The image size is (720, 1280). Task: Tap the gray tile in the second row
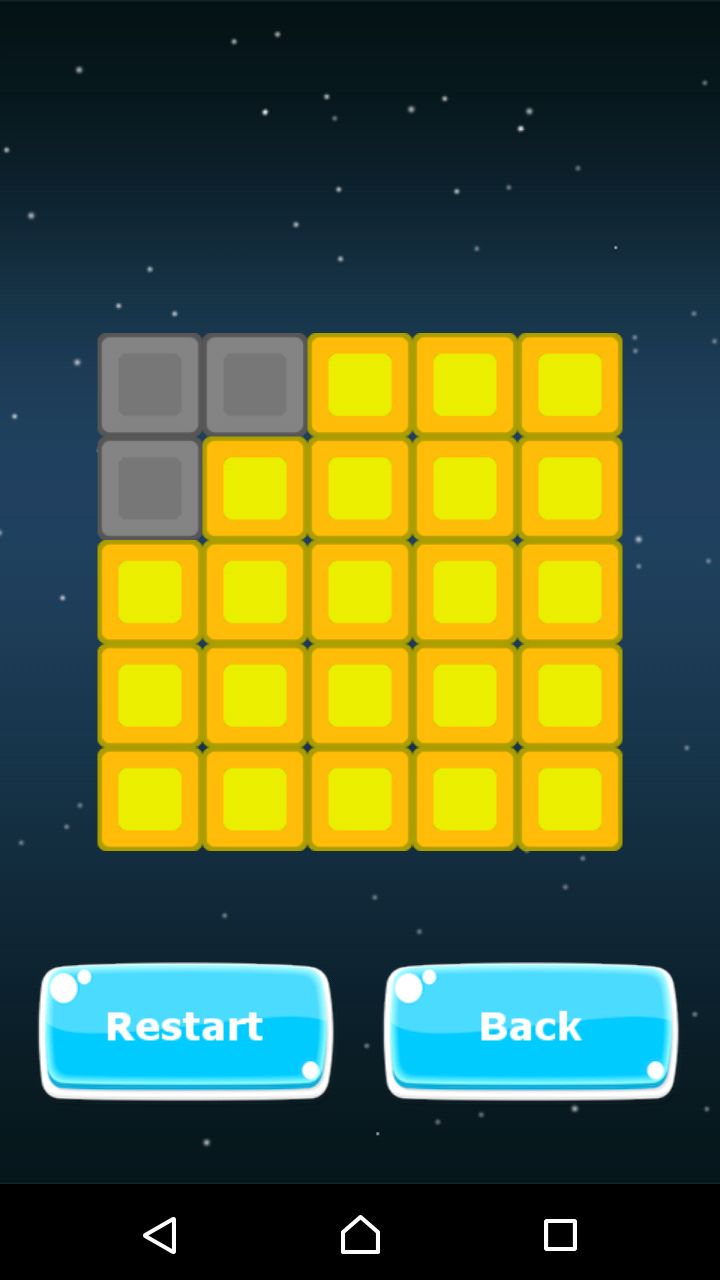point(150,488)
